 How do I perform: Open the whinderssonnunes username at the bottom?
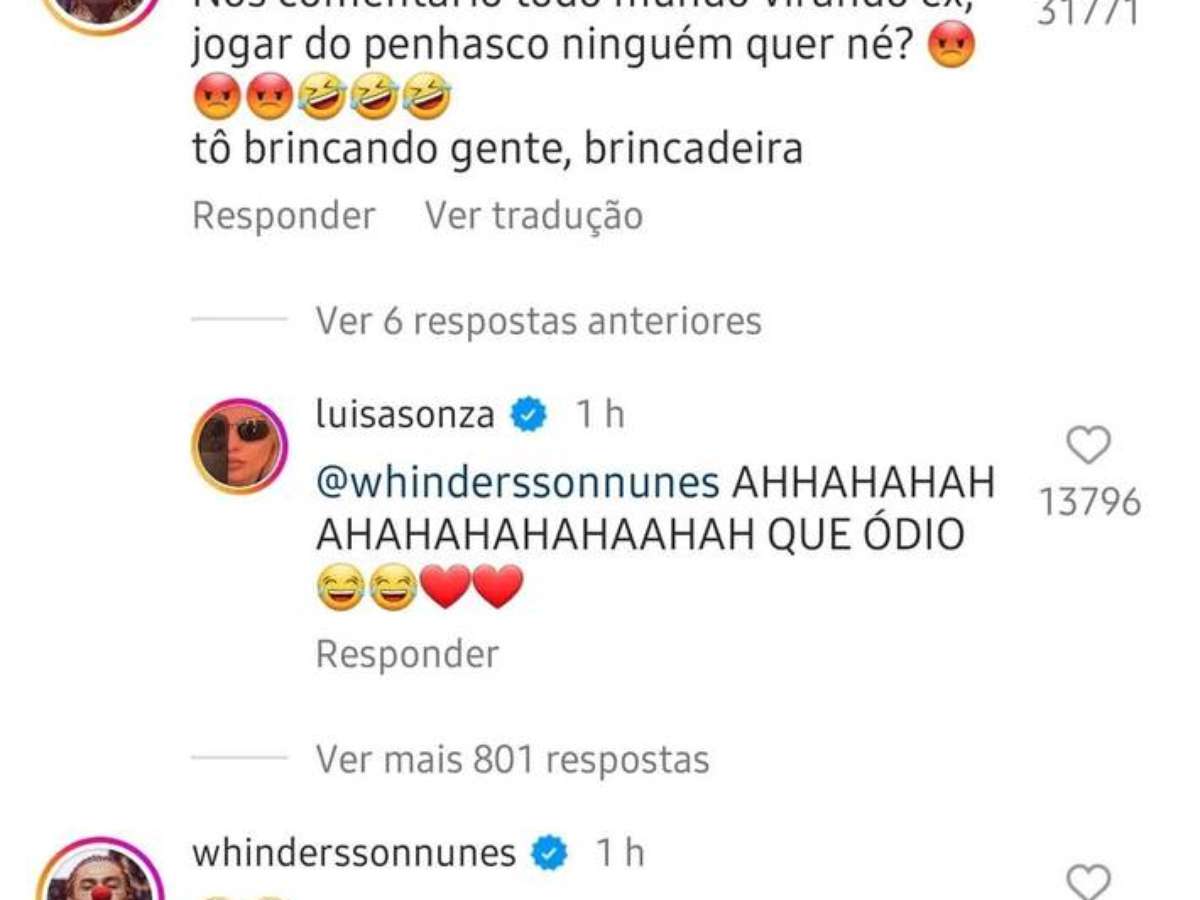coord(353,853)
